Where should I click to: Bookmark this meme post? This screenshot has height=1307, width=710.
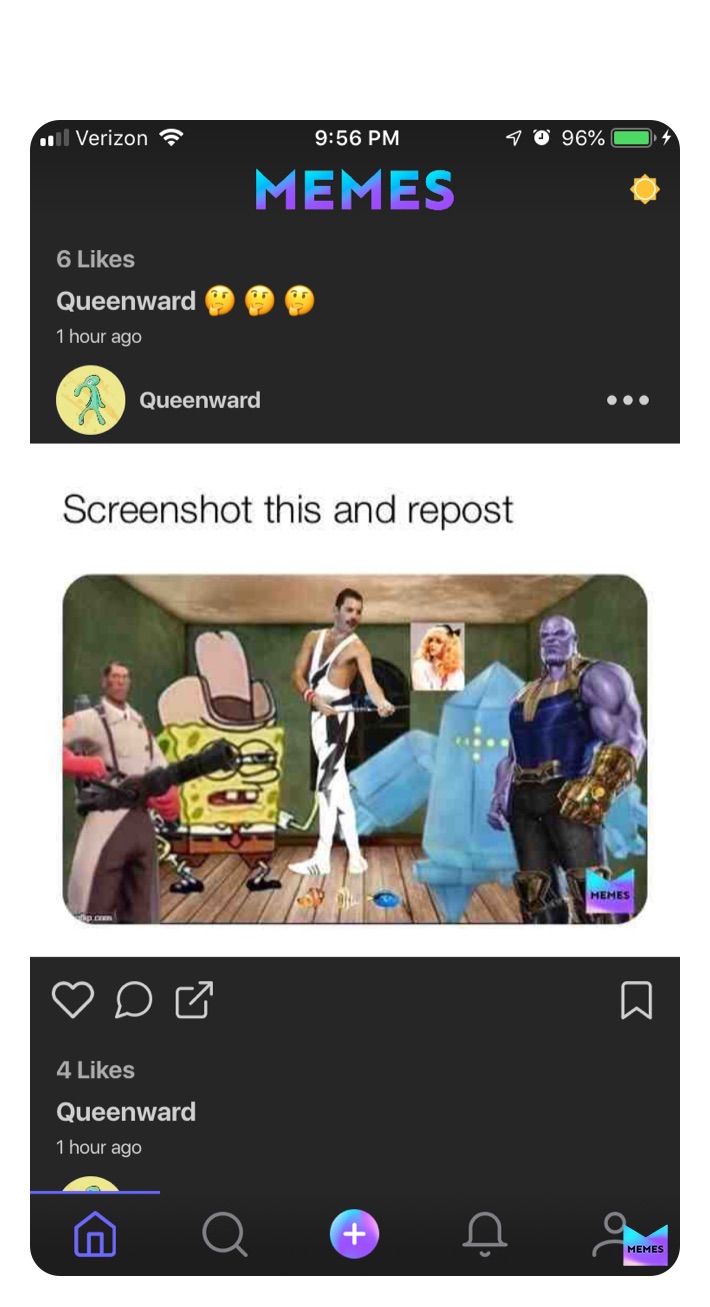[636, 999]
